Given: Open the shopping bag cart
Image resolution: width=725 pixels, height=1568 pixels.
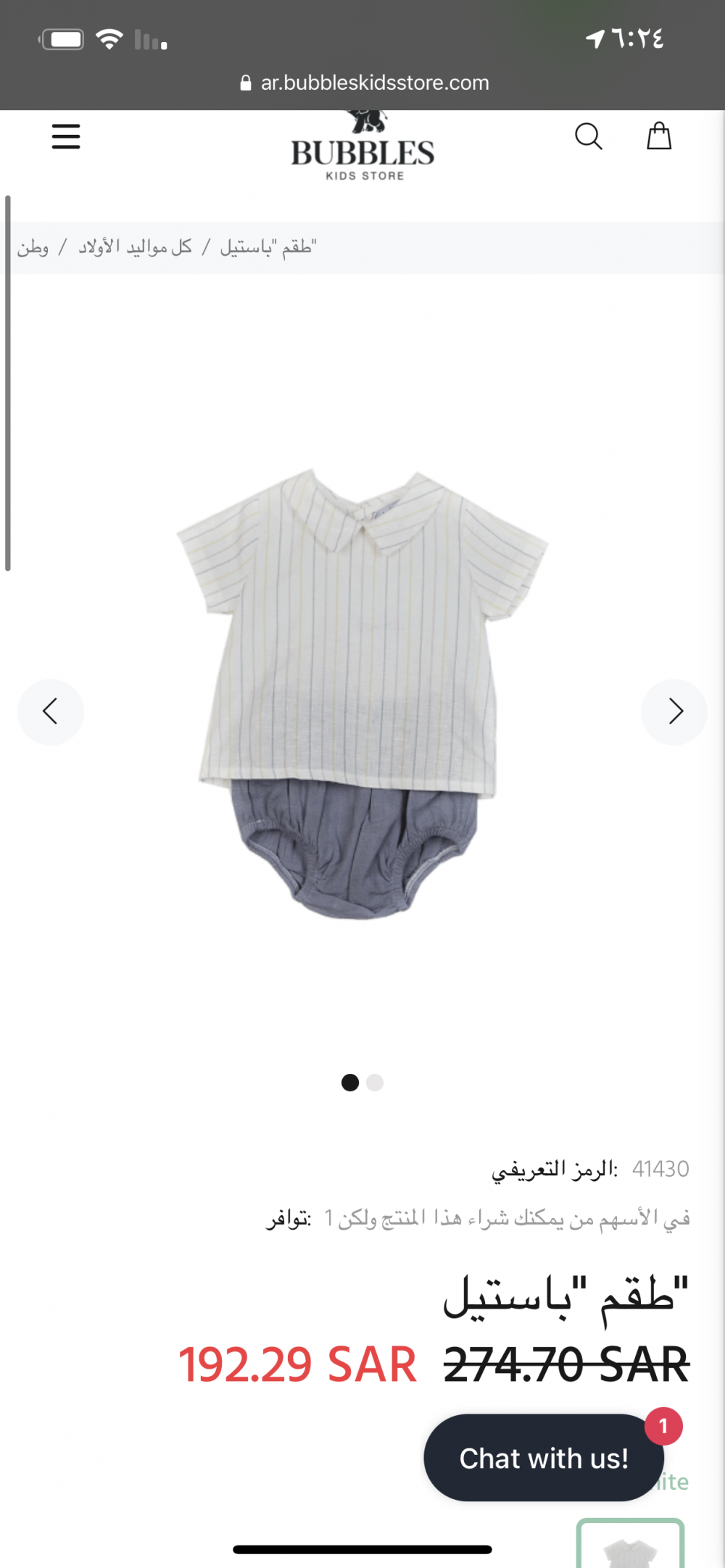Looking at the screenshot, I should (x=659, y=136).
